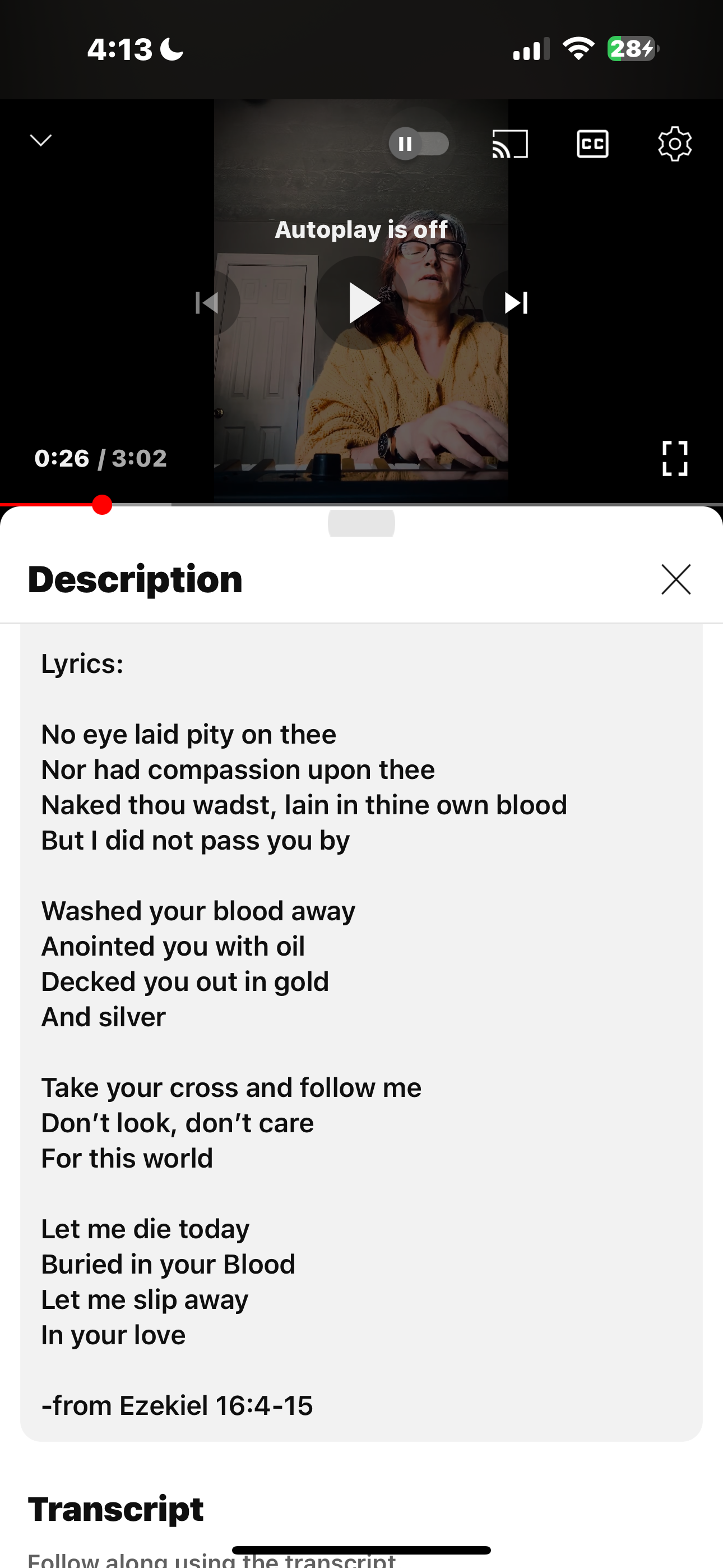Viewport: 723px width, 1568px height.
Task: Close the Description panel
Action: [675, 579]
